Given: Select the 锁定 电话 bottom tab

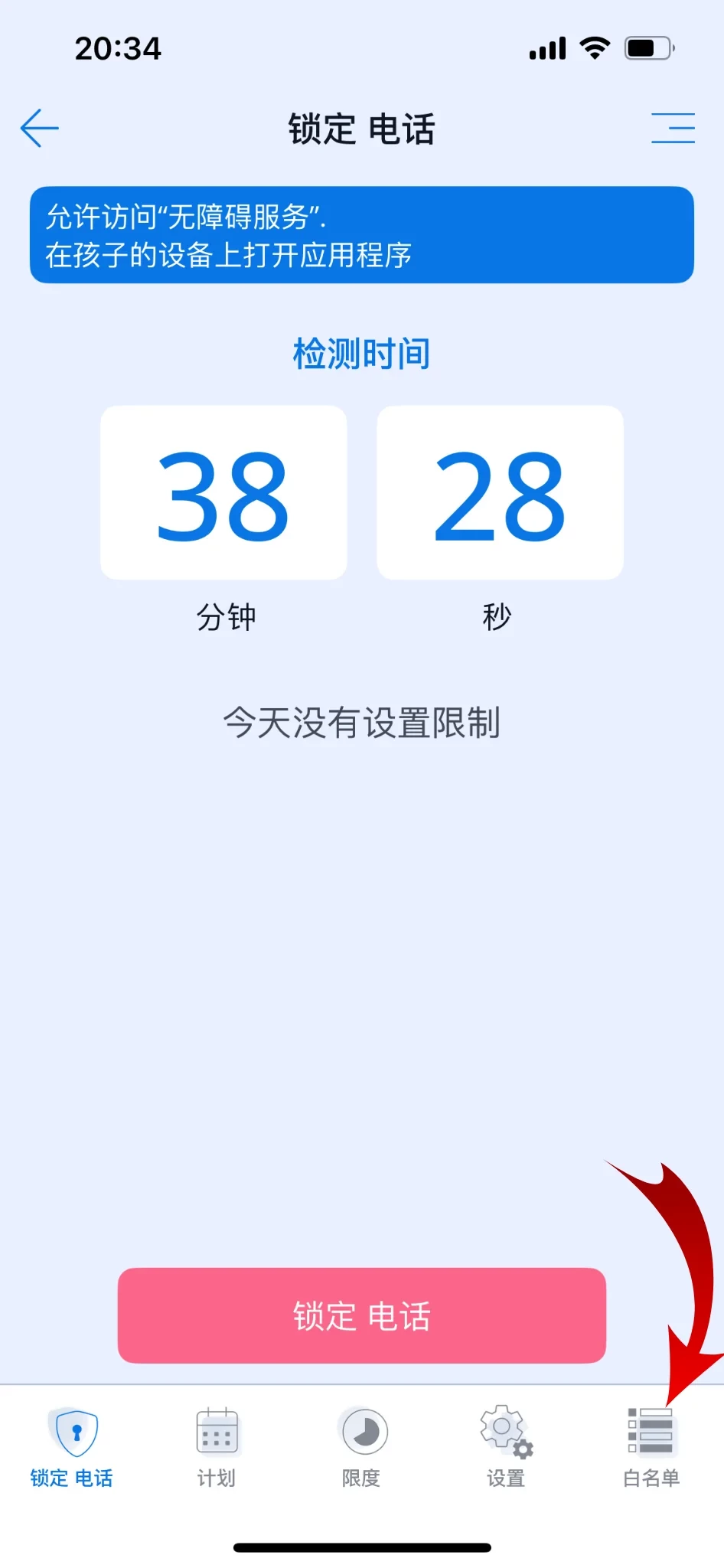Looking at the screenshot, I should 73,1445.
